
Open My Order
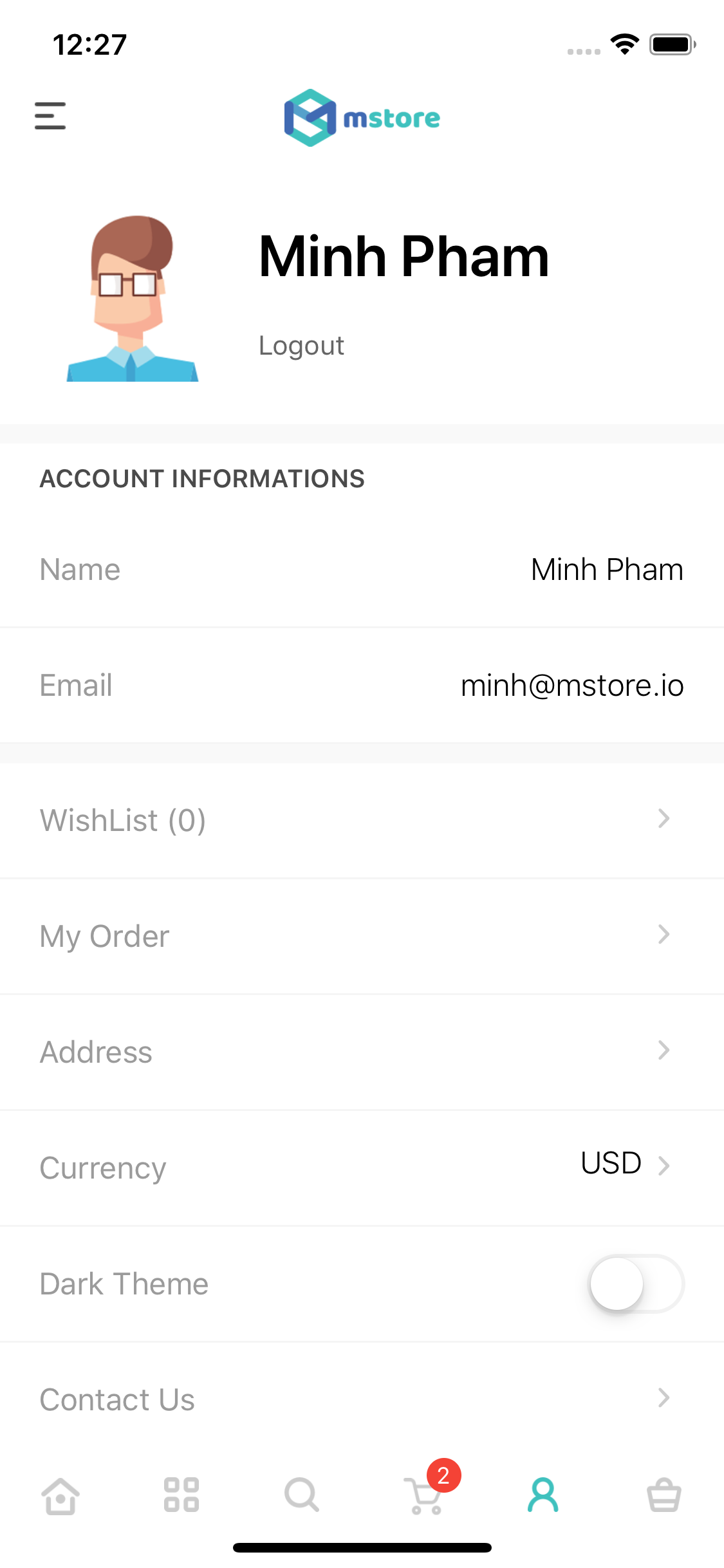point(362,935)
